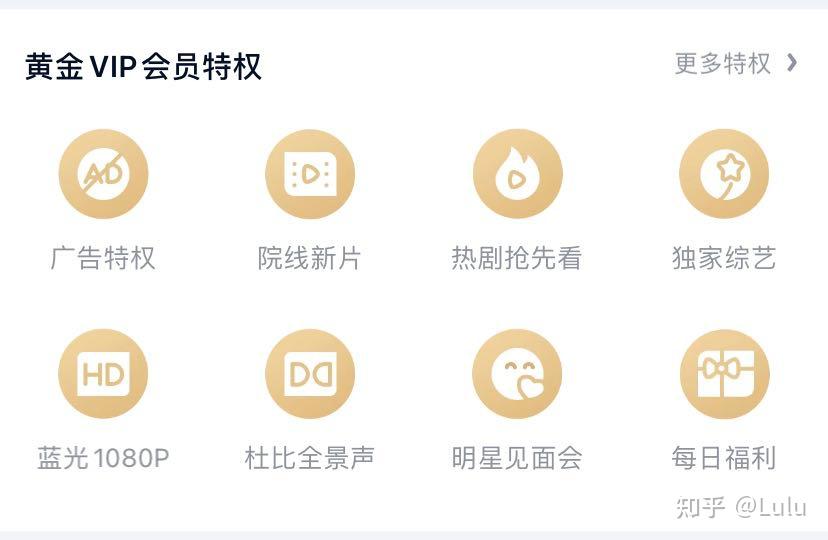828x540 pixels.
Task: Select the 院线新片 privilege
Action: (x=310, y=174)
